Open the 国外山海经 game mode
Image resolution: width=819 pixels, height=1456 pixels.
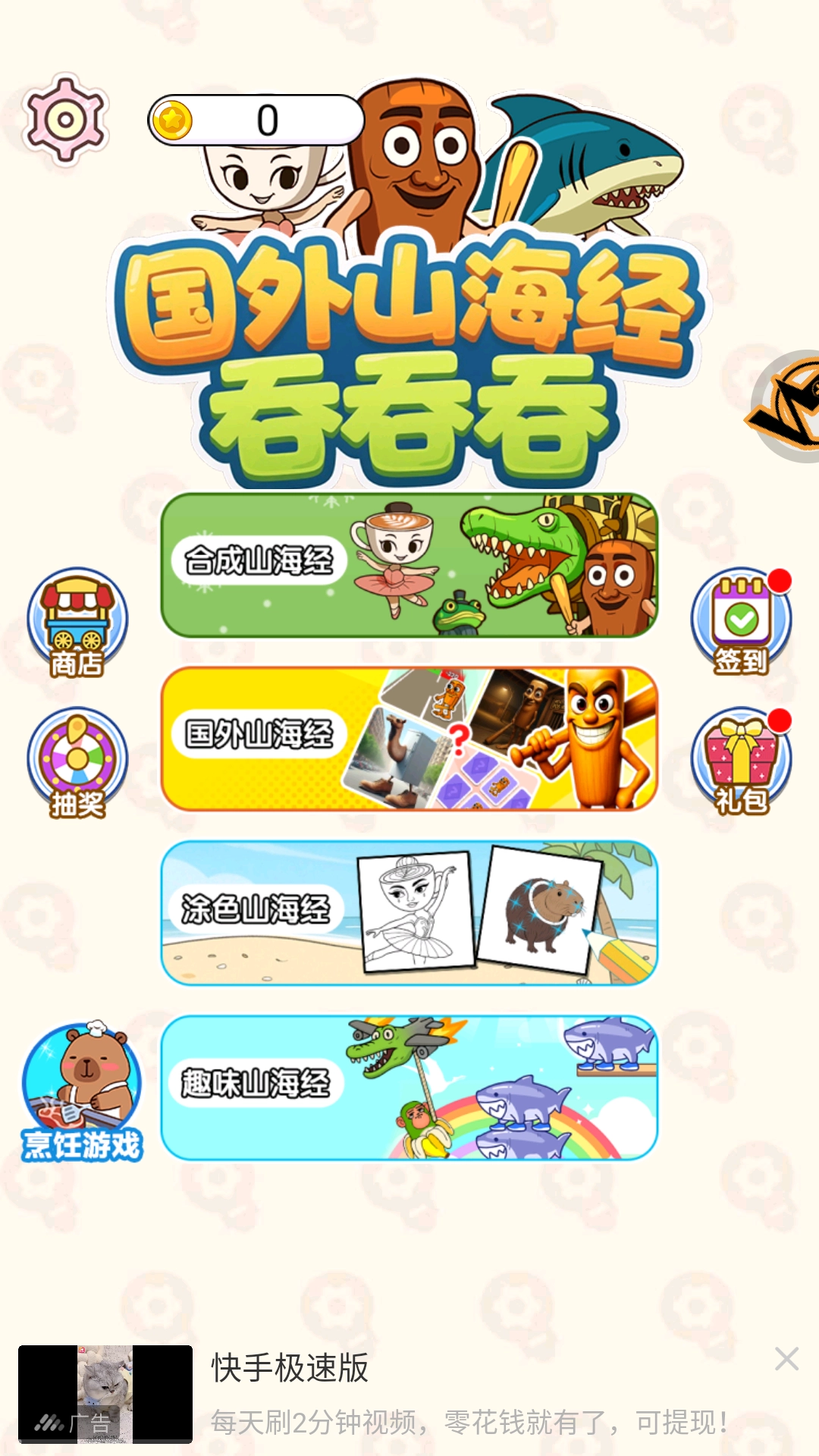pyautogui.click(x=409, y=739)
